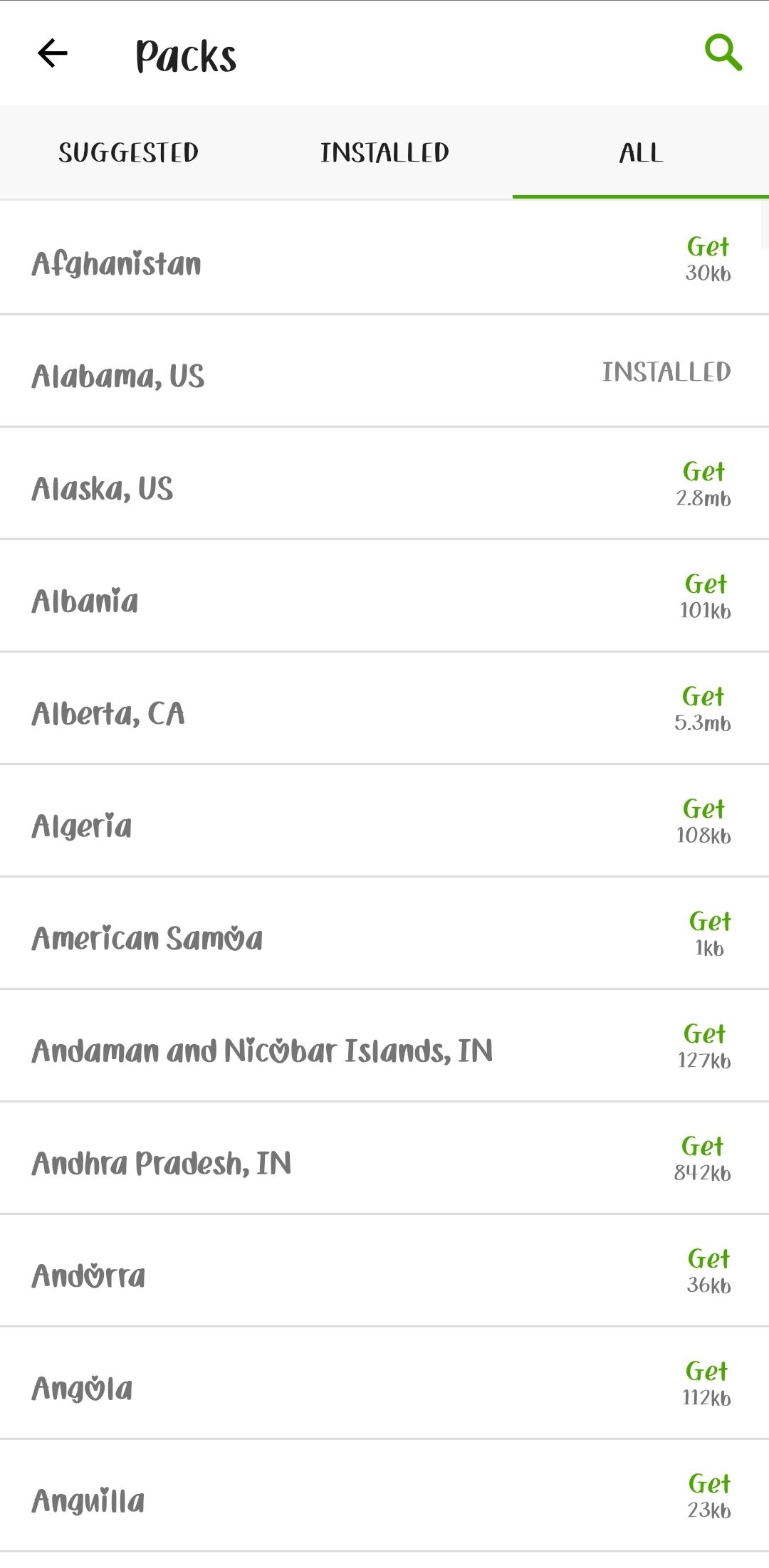Get the Algeria pack
The height and width of the screenshot is (1568, 769).
(703, 811)
